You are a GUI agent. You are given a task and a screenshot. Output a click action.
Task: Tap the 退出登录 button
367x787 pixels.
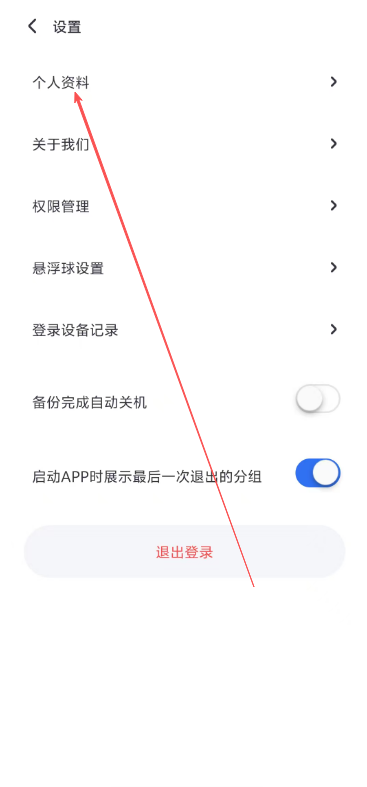184,552
